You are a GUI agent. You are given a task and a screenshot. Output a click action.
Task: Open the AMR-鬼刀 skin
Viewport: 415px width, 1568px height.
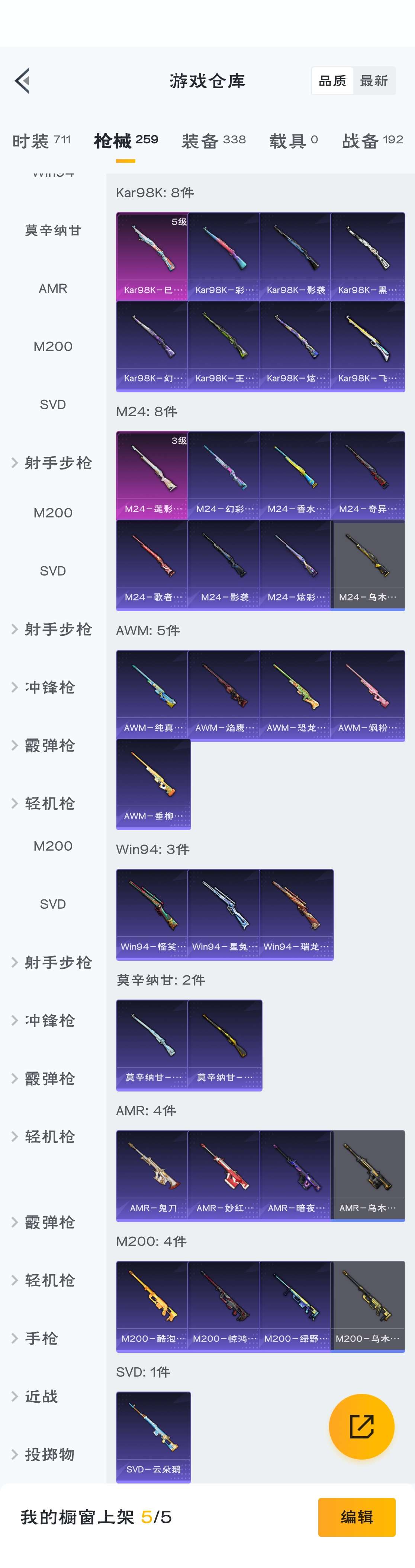(x=152, y=1175)
